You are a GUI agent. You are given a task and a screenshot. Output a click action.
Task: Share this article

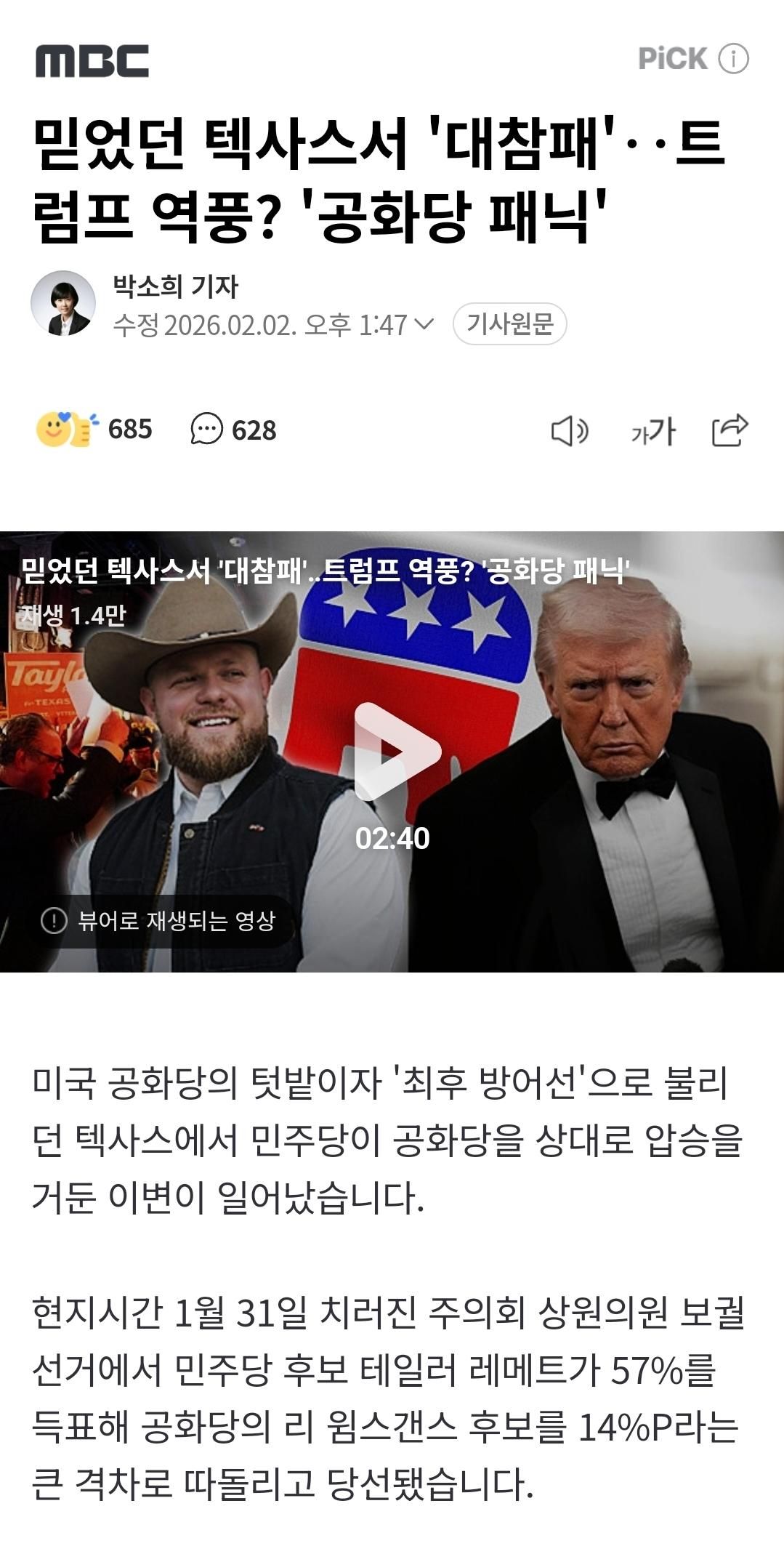[730, 430]
